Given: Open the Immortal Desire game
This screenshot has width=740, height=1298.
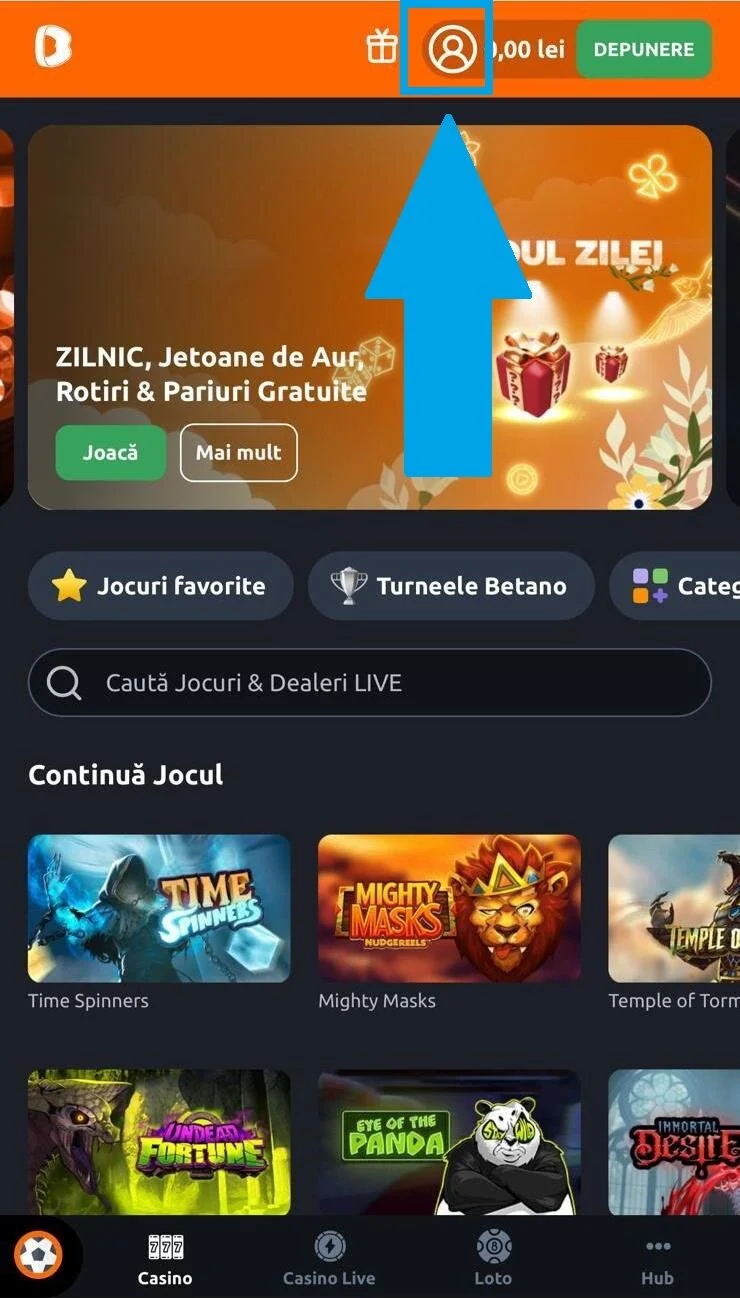Looking at the screenshot, I should [674, 1142].
